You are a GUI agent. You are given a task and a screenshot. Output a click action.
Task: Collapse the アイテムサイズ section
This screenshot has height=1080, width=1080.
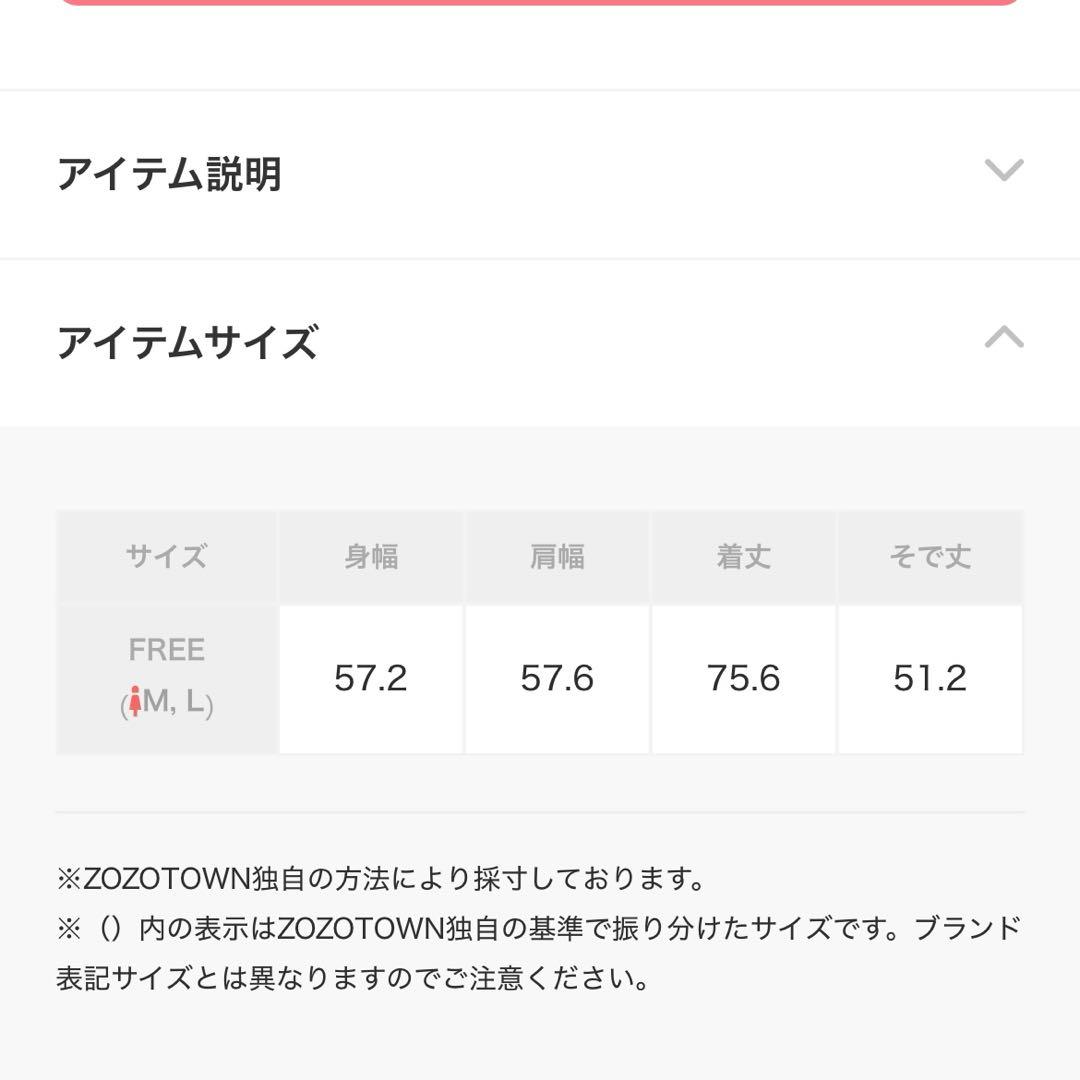1003,338
